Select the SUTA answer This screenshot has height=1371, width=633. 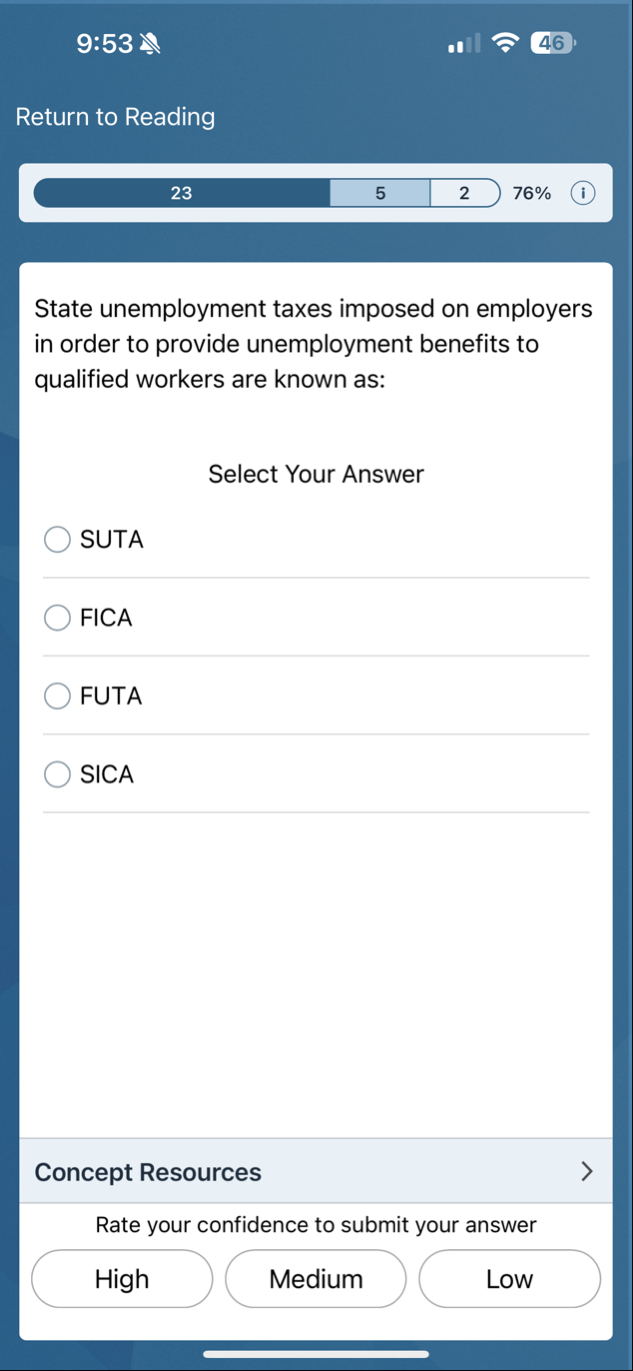58,540
